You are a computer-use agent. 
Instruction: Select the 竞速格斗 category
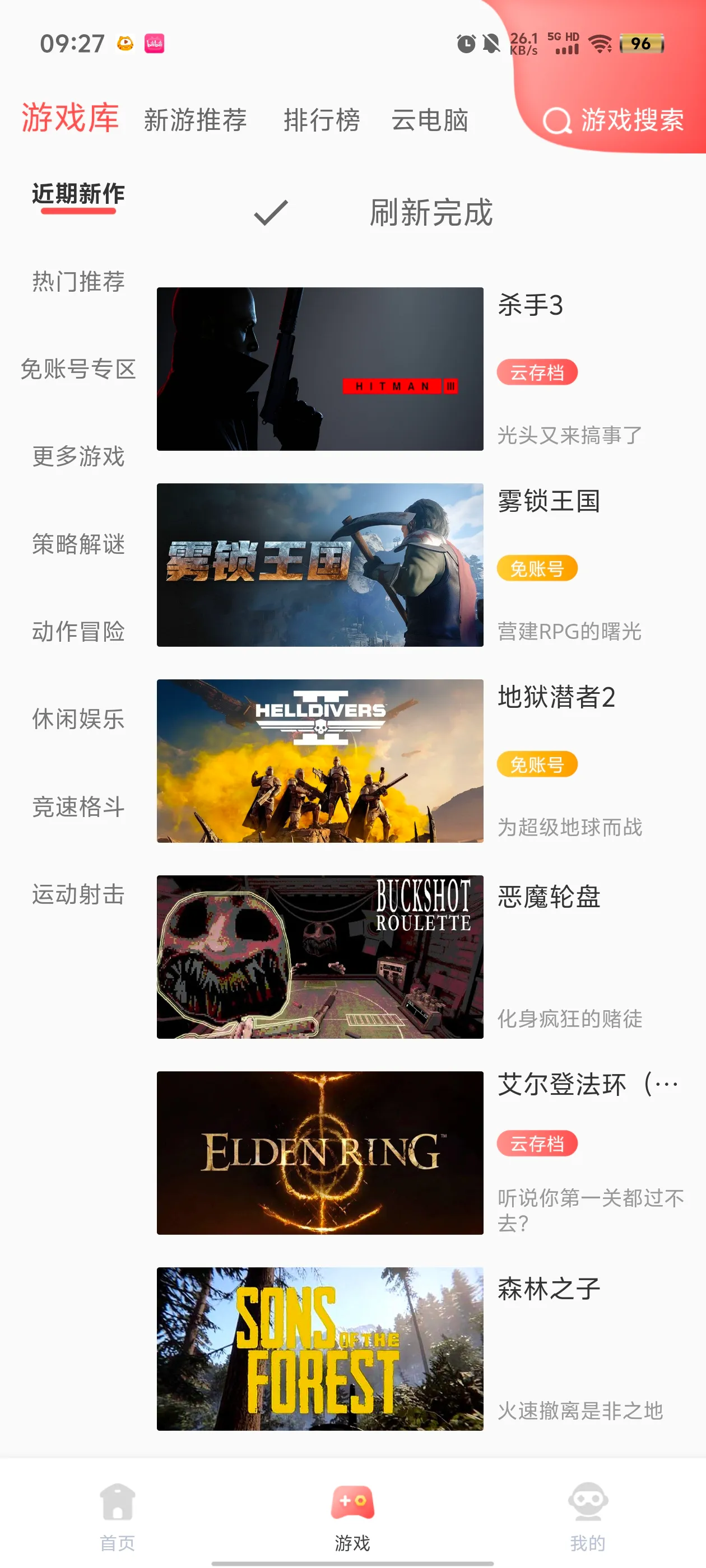pos(78,807)
